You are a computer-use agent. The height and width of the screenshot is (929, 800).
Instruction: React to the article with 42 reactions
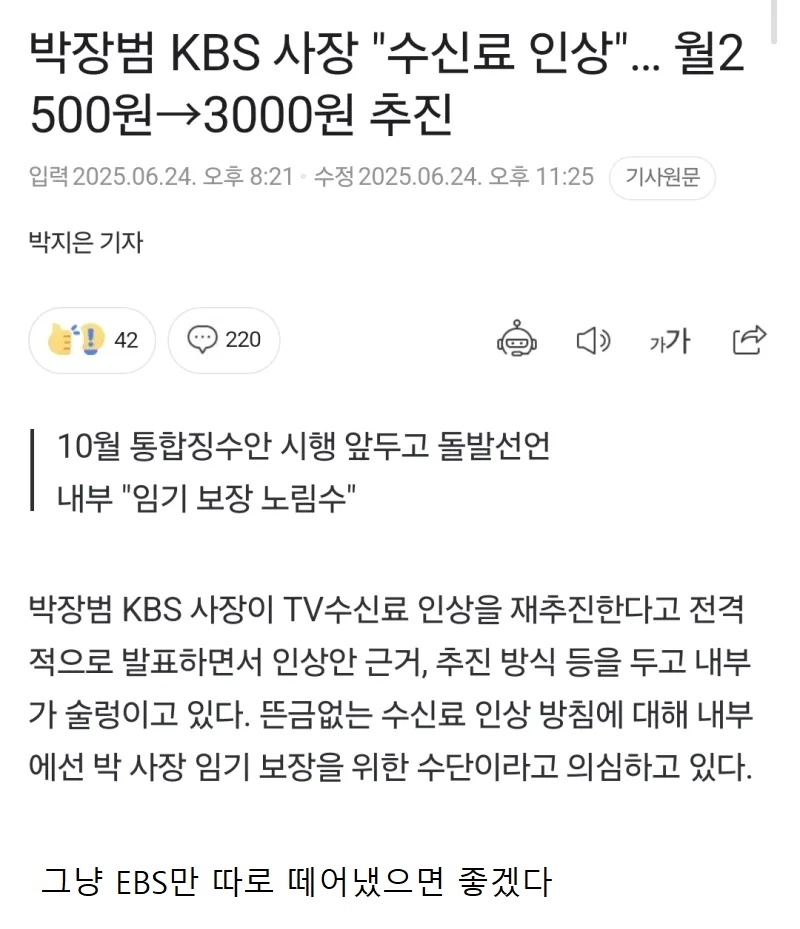pyautogui.click(x=92, y=340)
